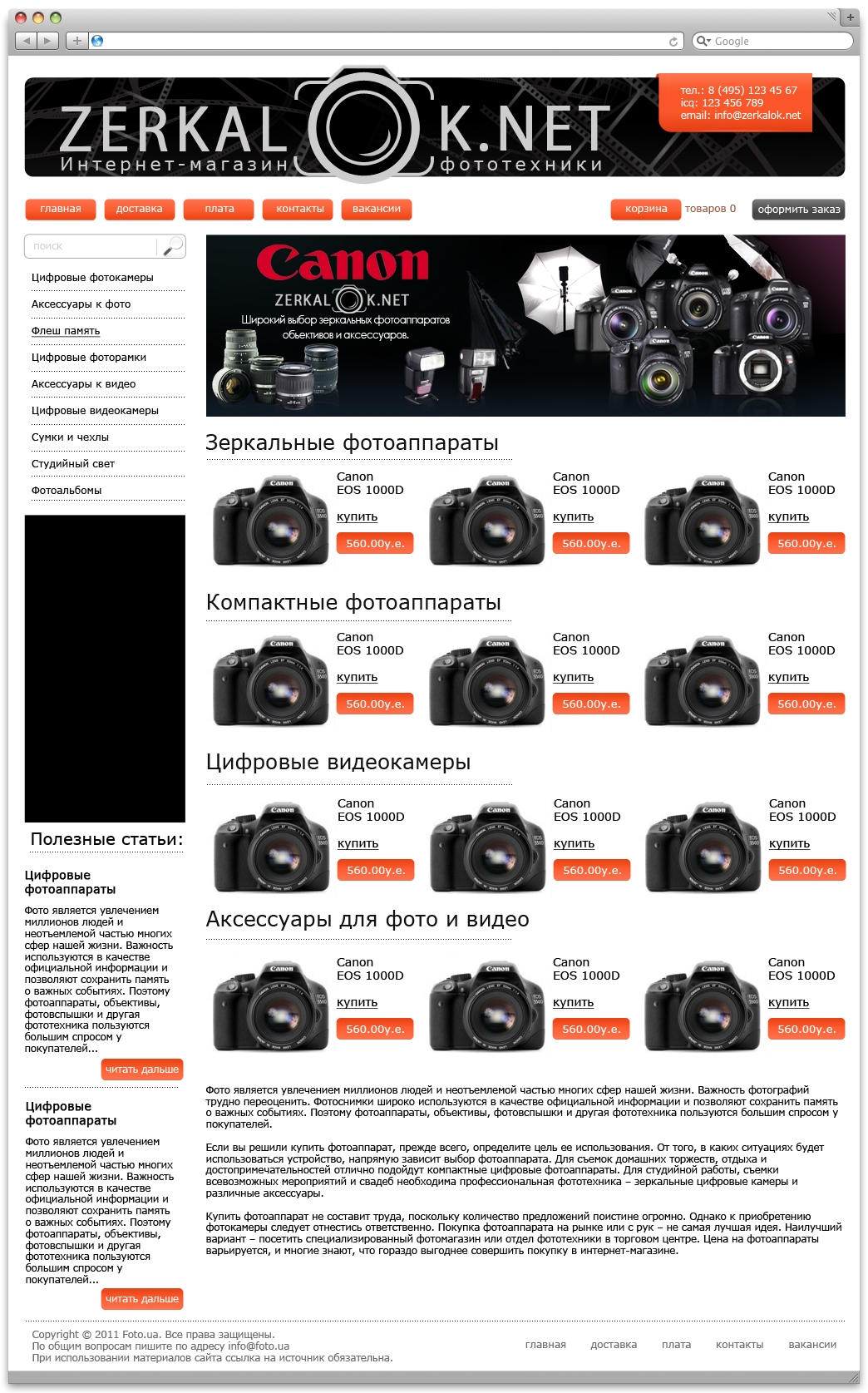This screenshot has width=868, height=1393.
Task: Reload the page in browser toolbar
Action: pyautogui.click(x=673, y=41)
